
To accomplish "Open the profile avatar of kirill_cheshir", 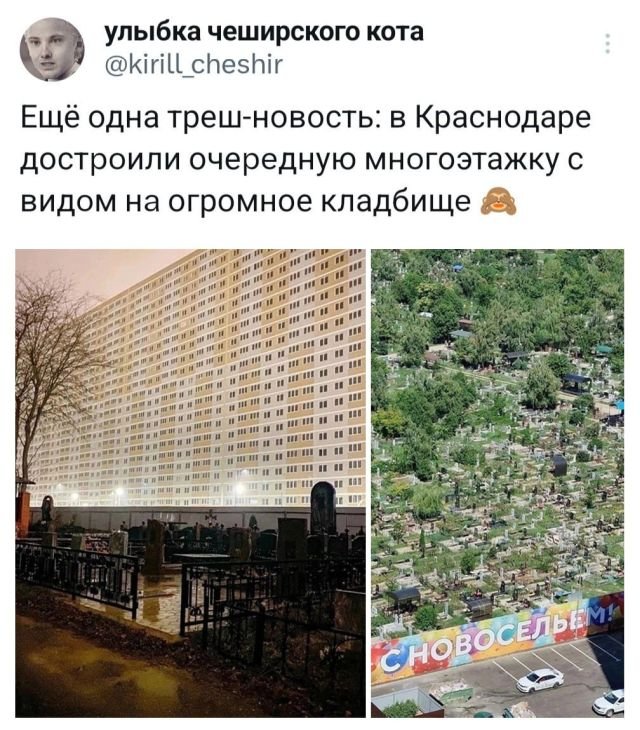I will [x=52, y=49].
